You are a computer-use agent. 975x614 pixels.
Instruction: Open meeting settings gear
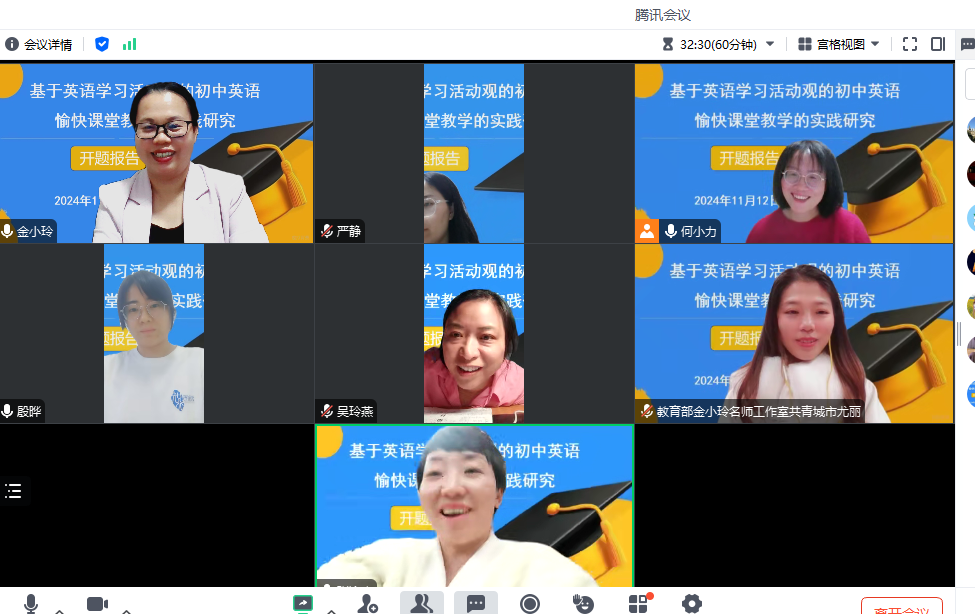[691, 603]
